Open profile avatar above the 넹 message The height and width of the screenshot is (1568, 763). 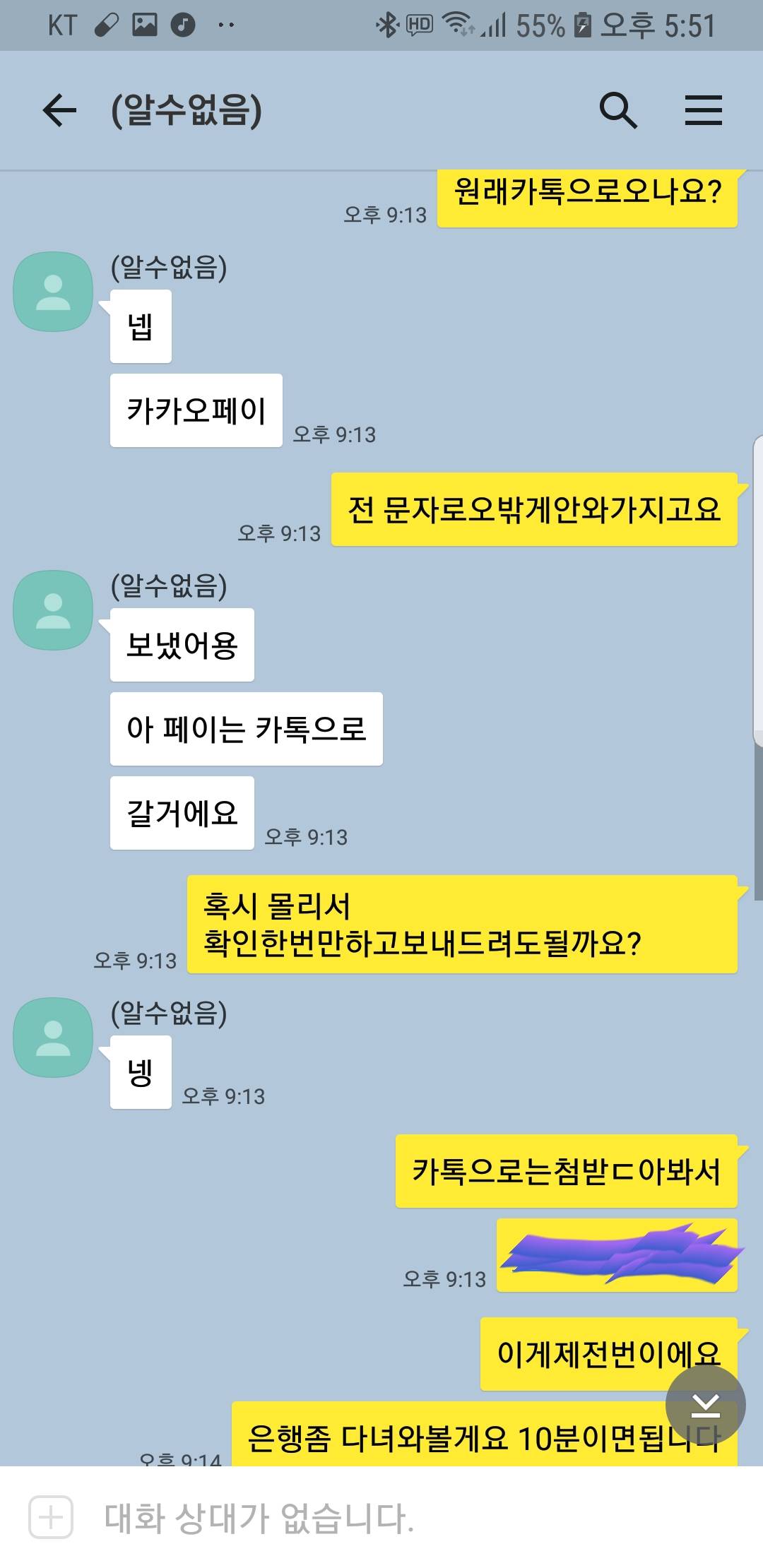click(53, 1038)
